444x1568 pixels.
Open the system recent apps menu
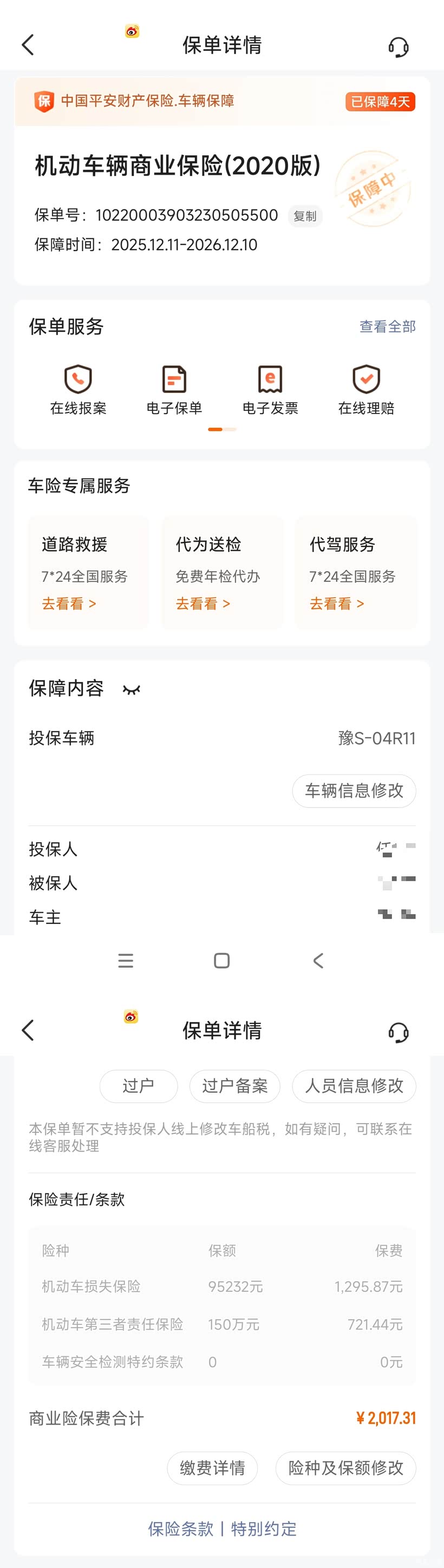point(126,961)
